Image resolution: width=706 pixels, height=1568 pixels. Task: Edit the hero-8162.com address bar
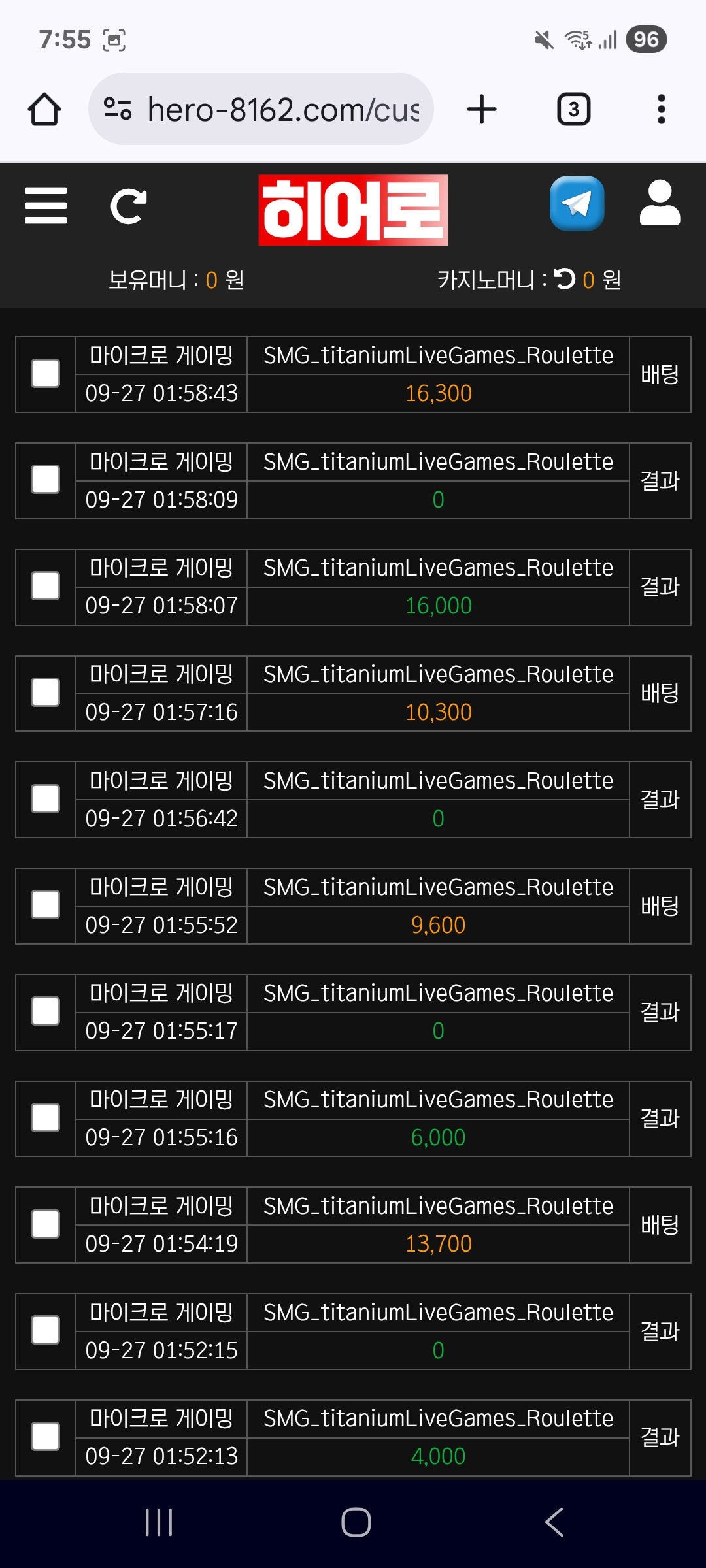tap(261, 109)
